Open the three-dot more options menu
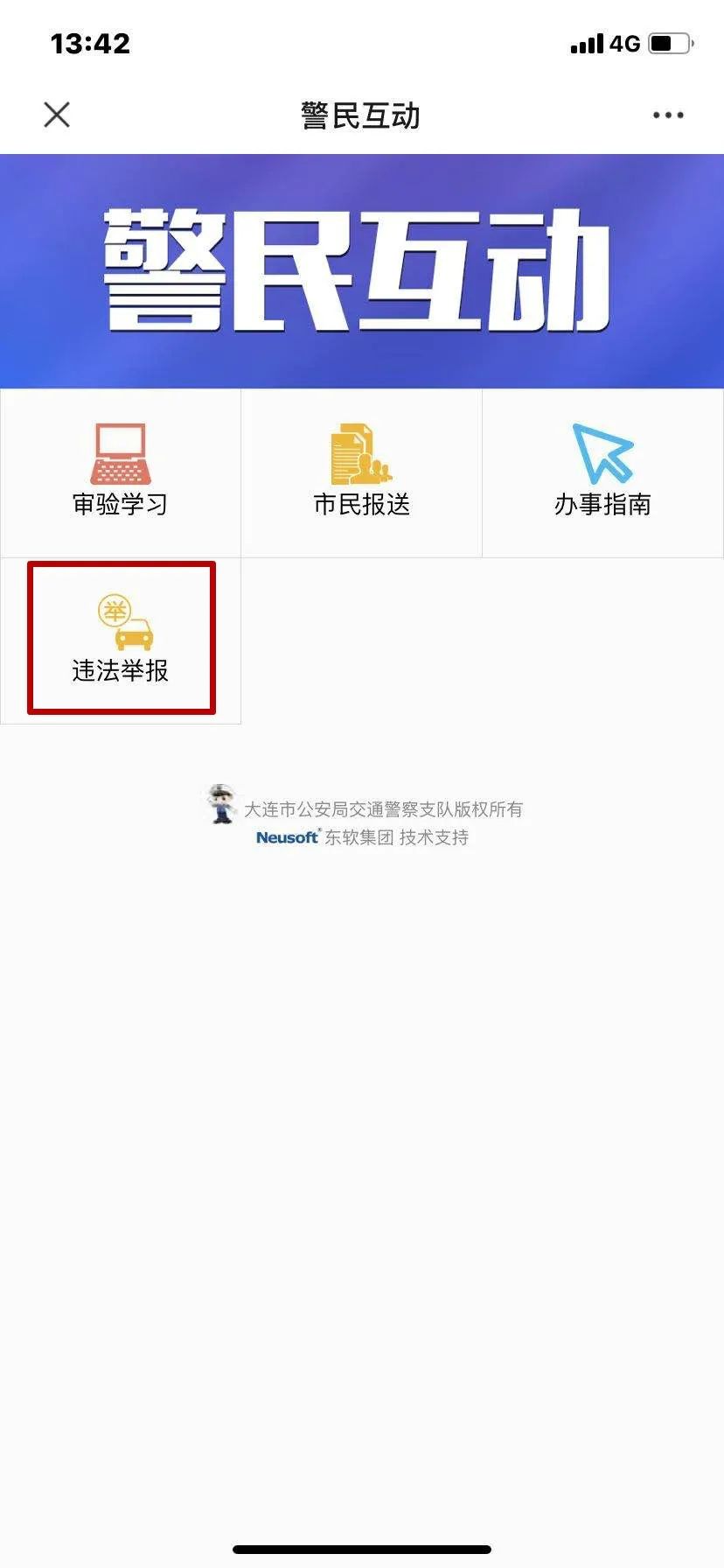The image size is (724, 1568). pos(668,115)
